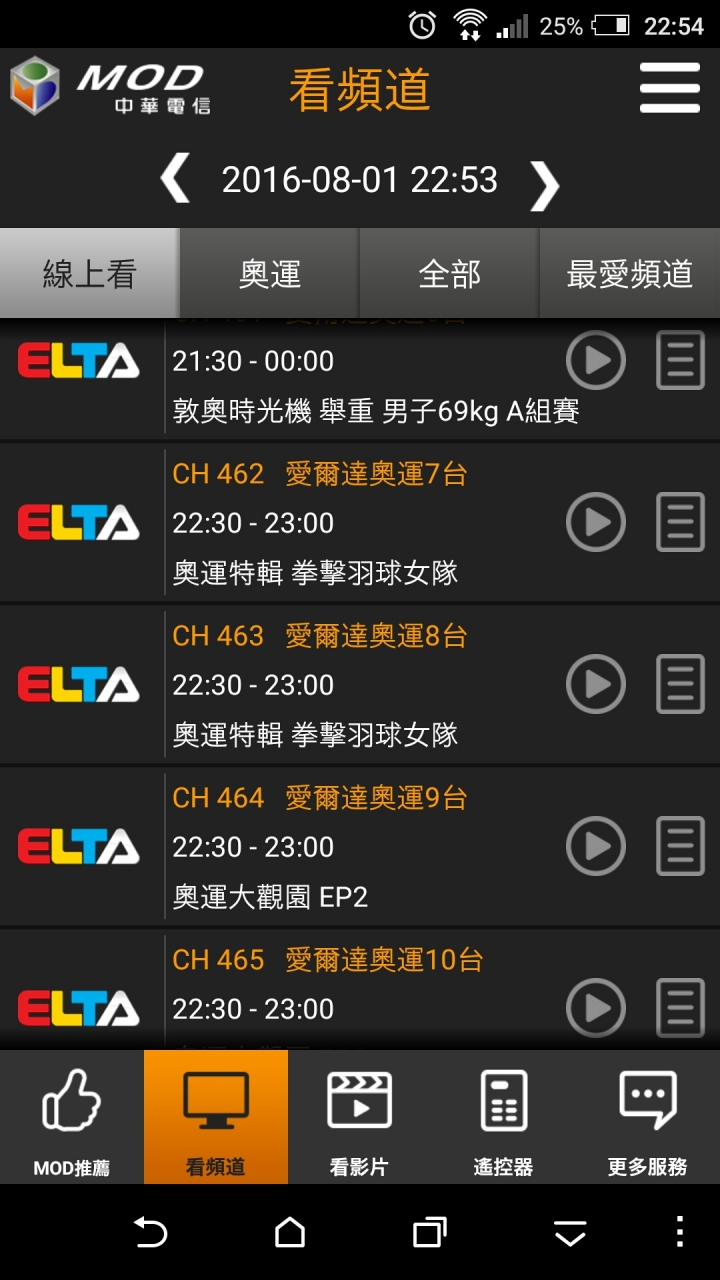Open 更多服務 in bottom navigation
This screenshot has height=1280, width=720.
(648, 1117)
